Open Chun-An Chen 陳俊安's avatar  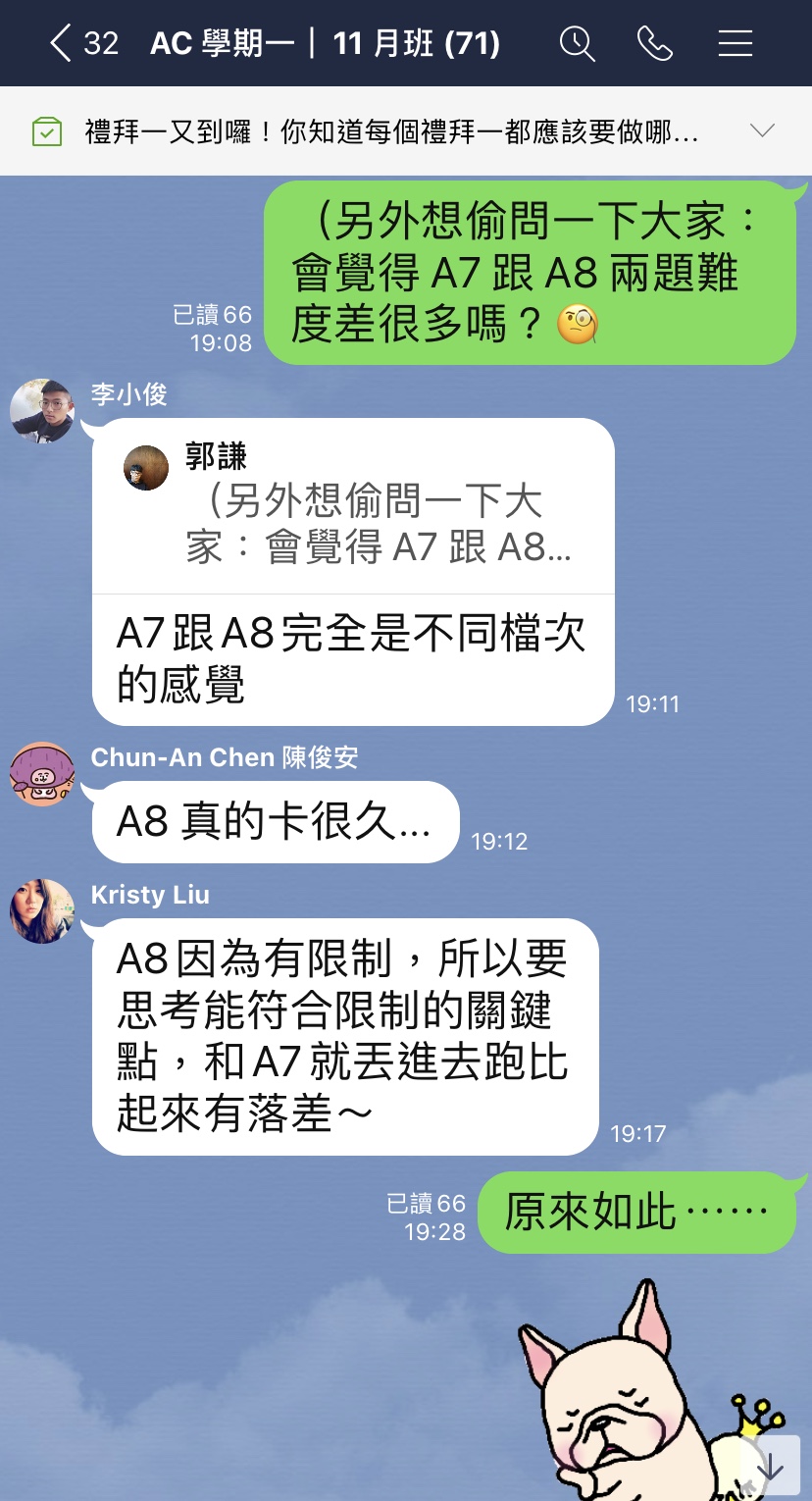pos(42,773)
